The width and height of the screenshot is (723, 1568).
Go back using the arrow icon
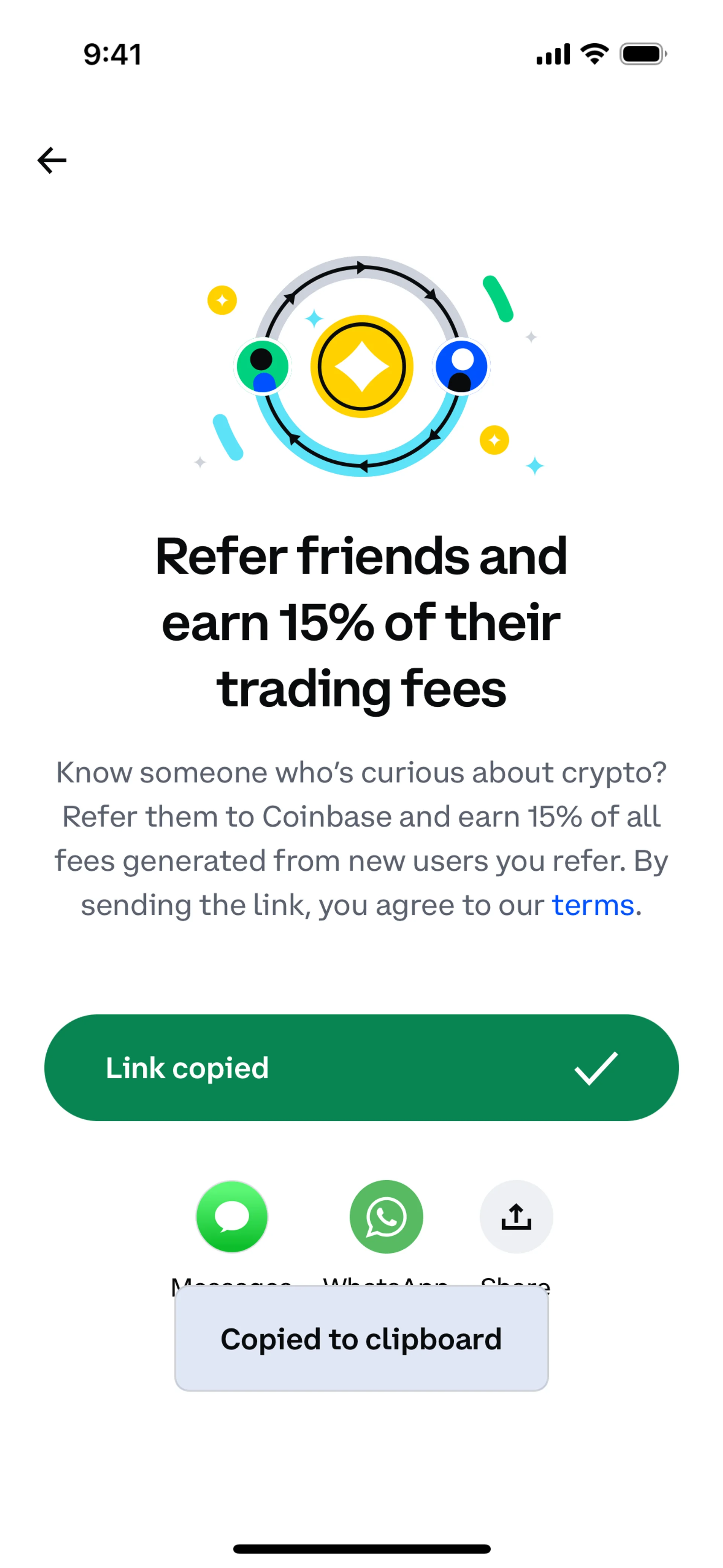(52, 160)
